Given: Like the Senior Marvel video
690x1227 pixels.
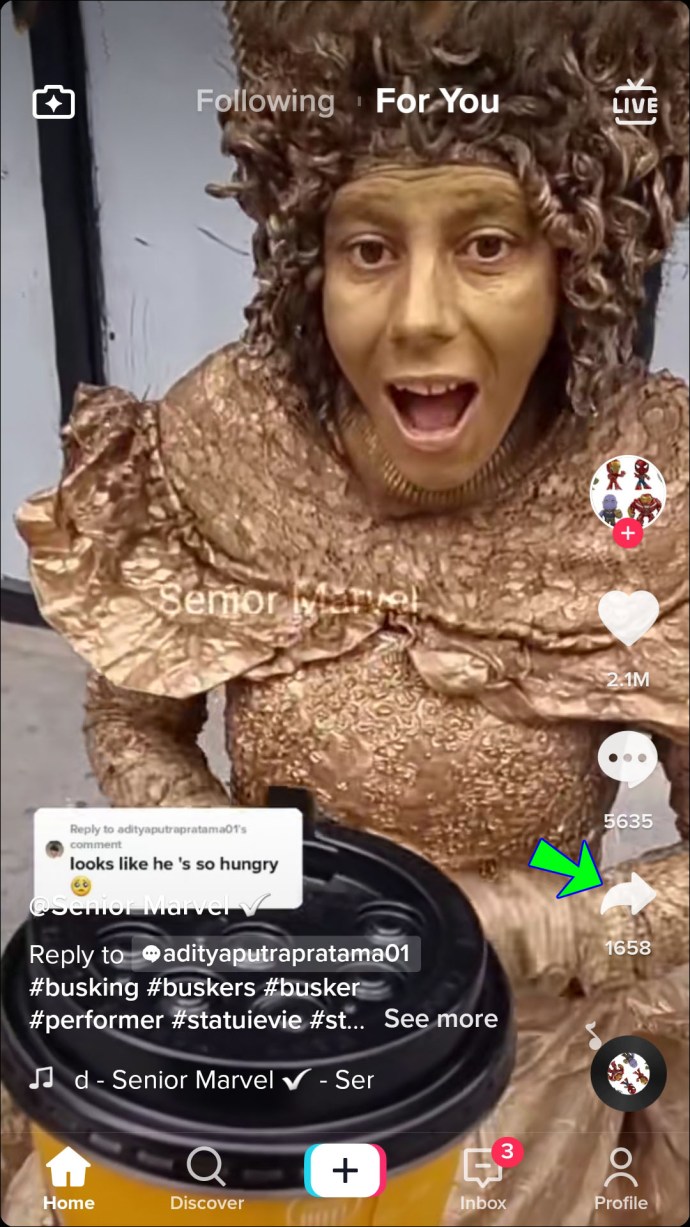Looking at the screenshot, I should coord(628,619).
